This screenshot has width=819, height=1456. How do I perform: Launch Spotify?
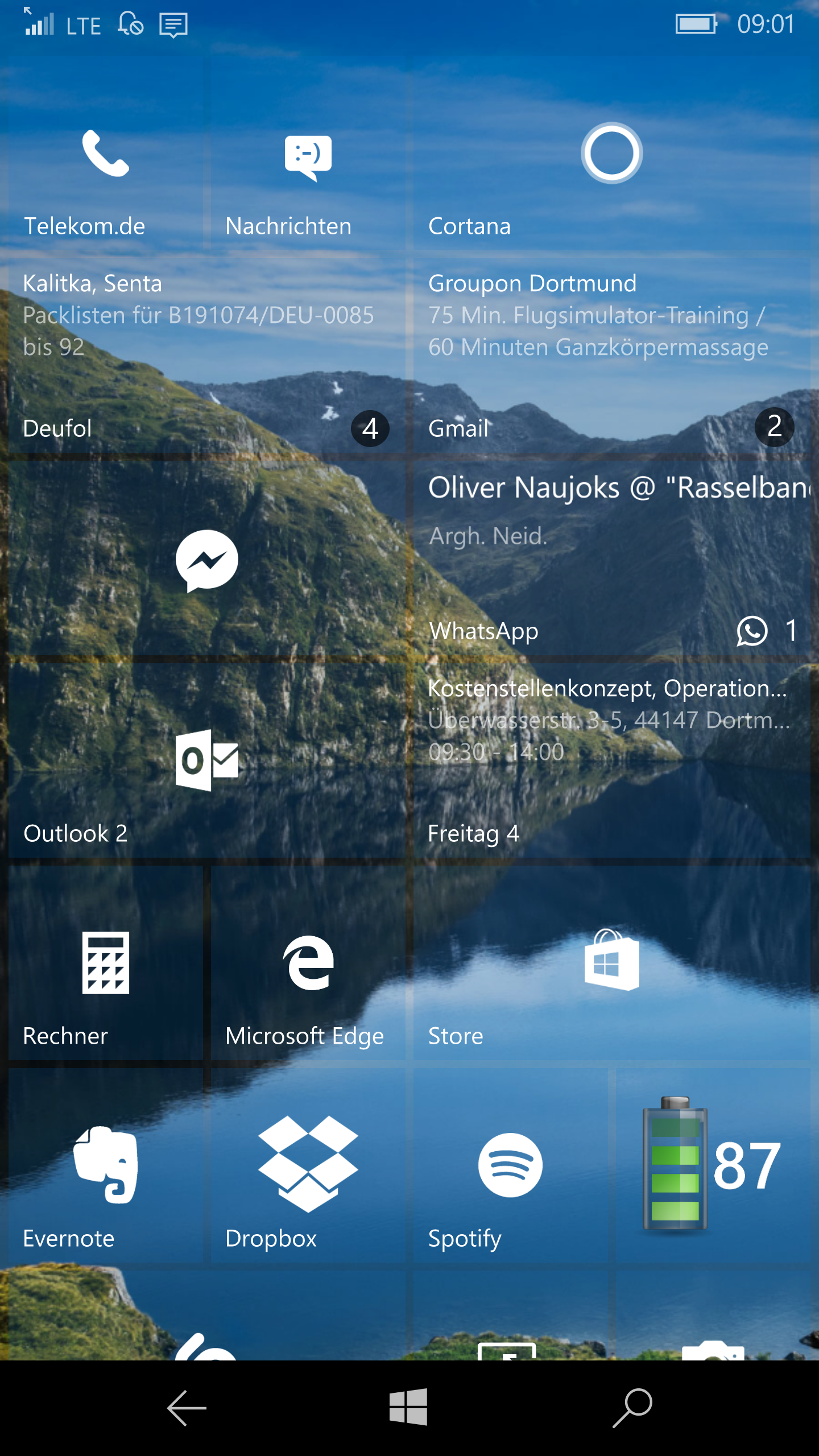click(x=510, y=1166)
